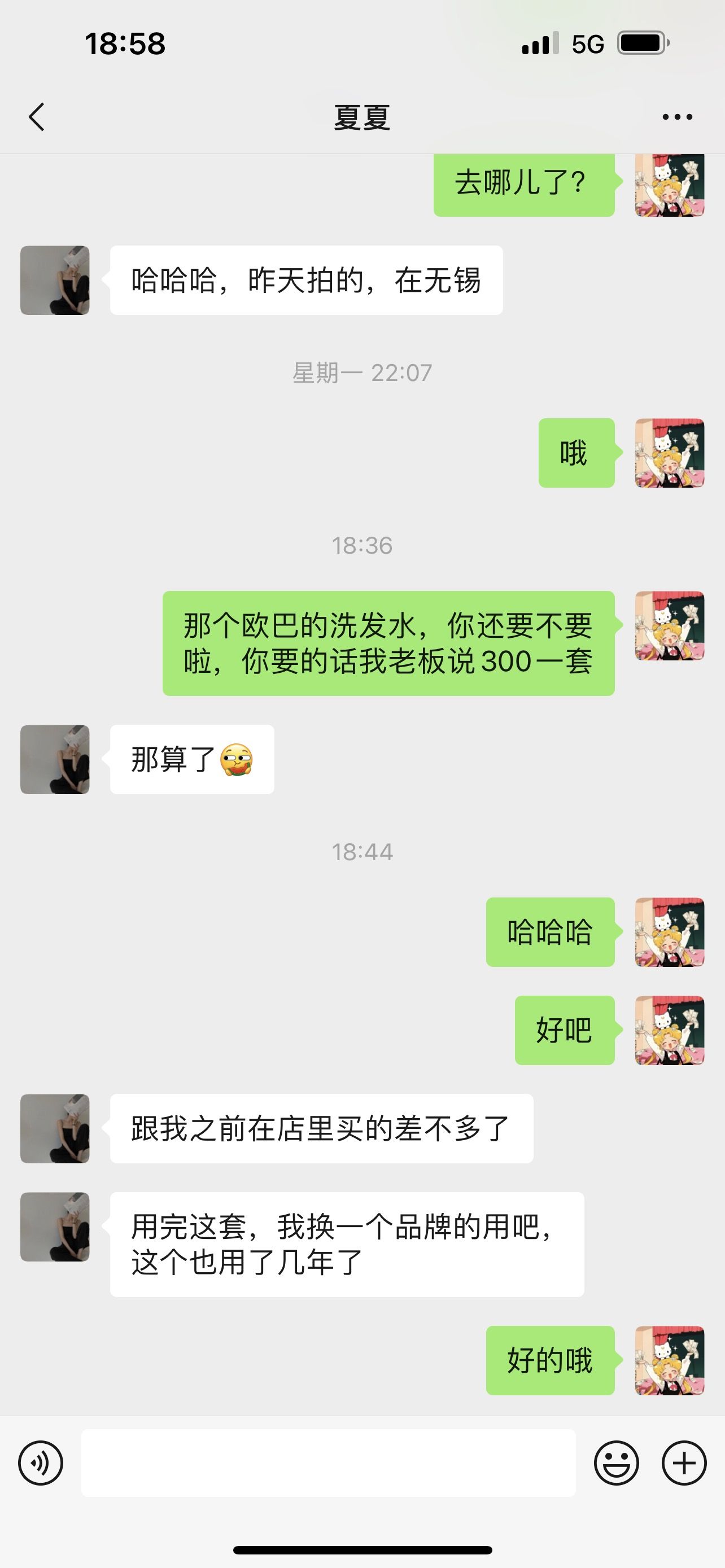Open the three-dot chat info menu
This screenshot has width=725, height=1568.
678,117
